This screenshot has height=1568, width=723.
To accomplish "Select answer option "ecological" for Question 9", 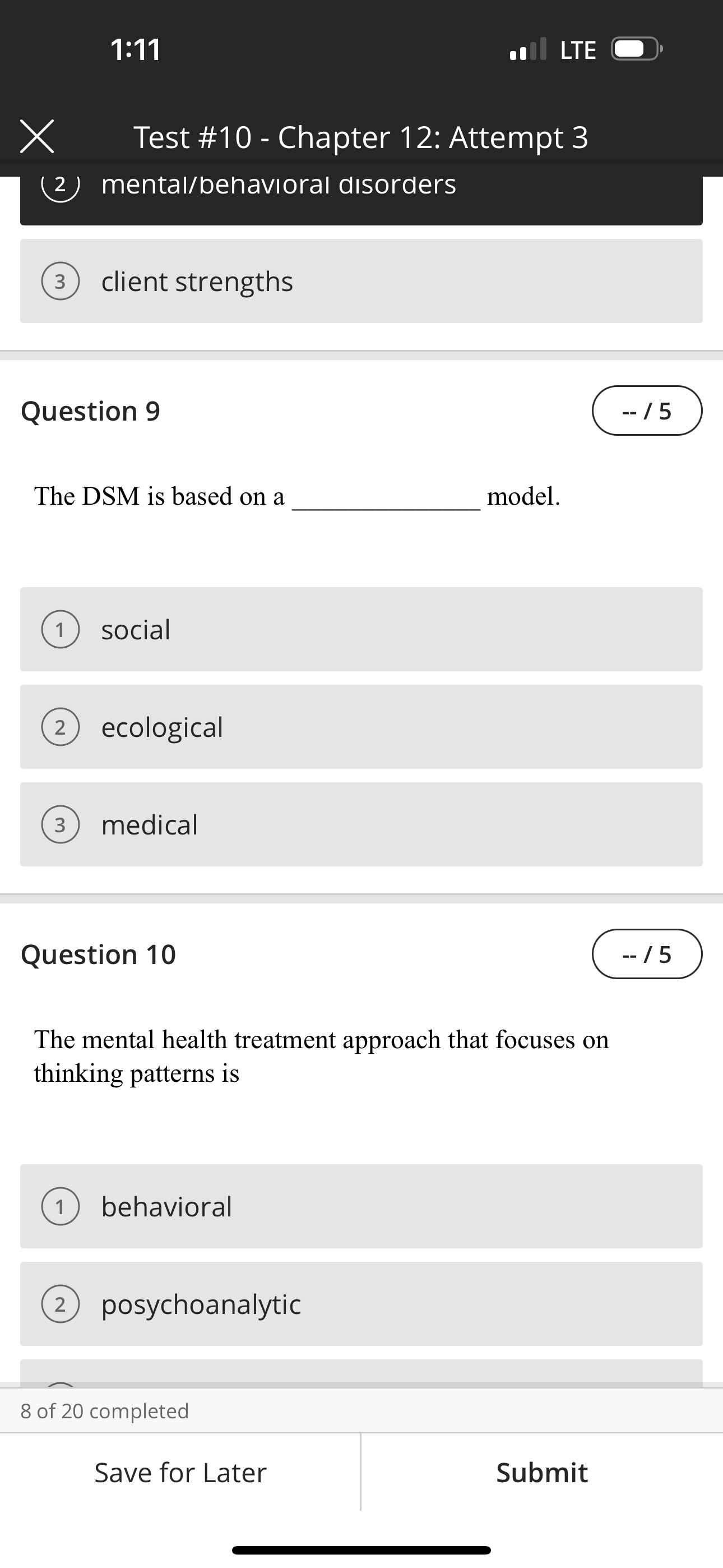I will pyautogui.click(x=361, y=727).
